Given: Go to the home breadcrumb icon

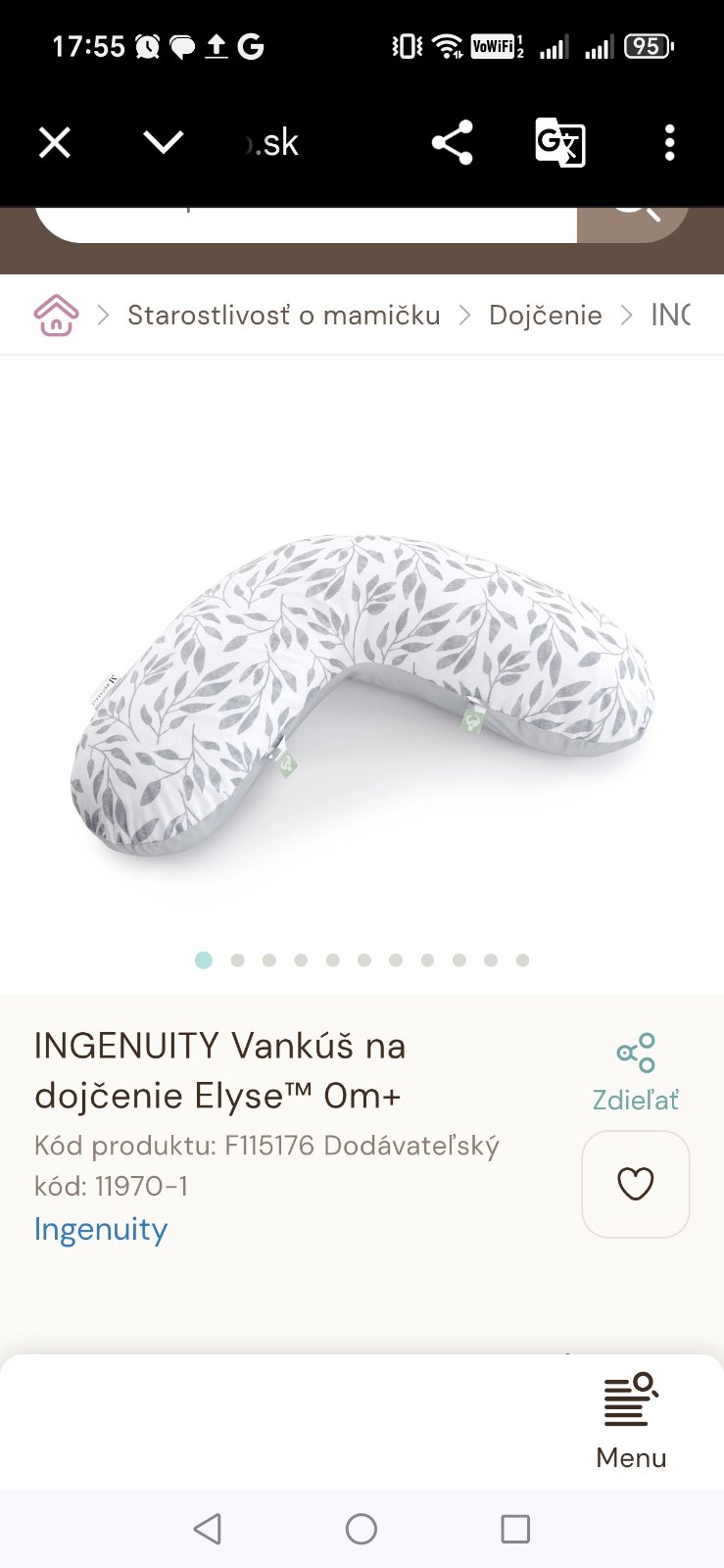Looking at the screenshot, I should [56, 316].
